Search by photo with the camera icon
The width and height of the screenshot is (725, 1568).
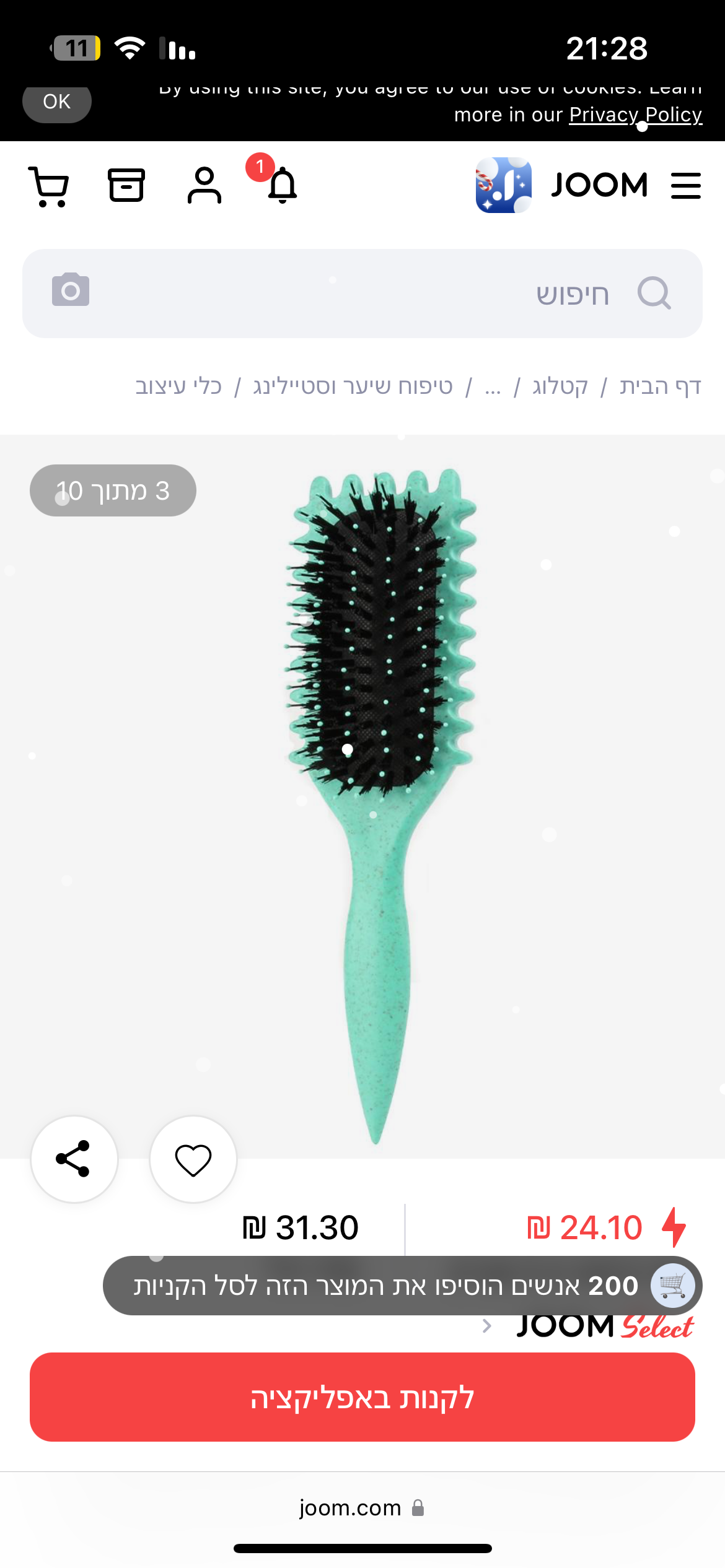click(x=71, y=290)
